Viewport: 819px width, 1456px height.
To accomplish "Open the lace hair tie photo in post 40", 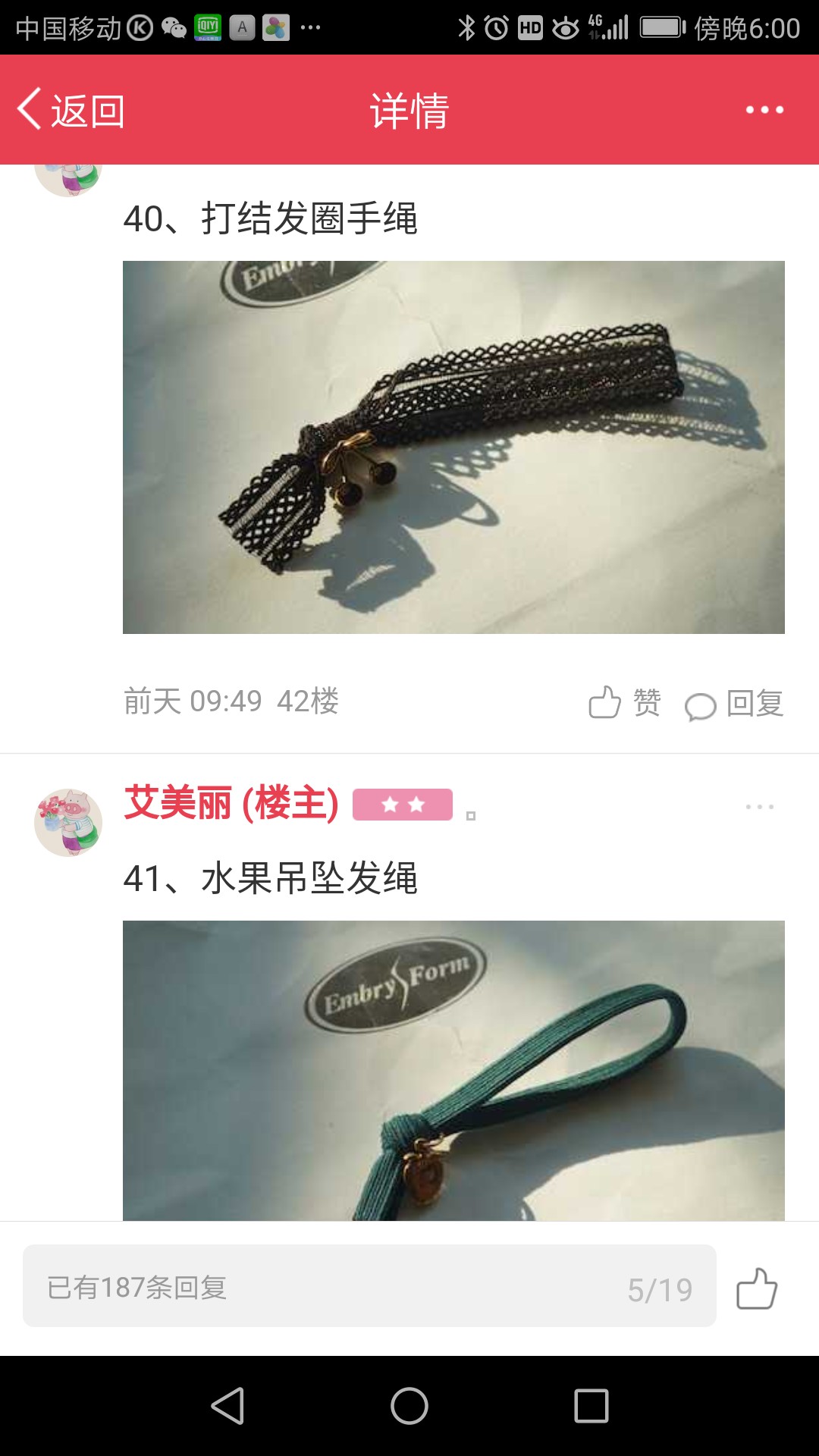I will (453, 447).
